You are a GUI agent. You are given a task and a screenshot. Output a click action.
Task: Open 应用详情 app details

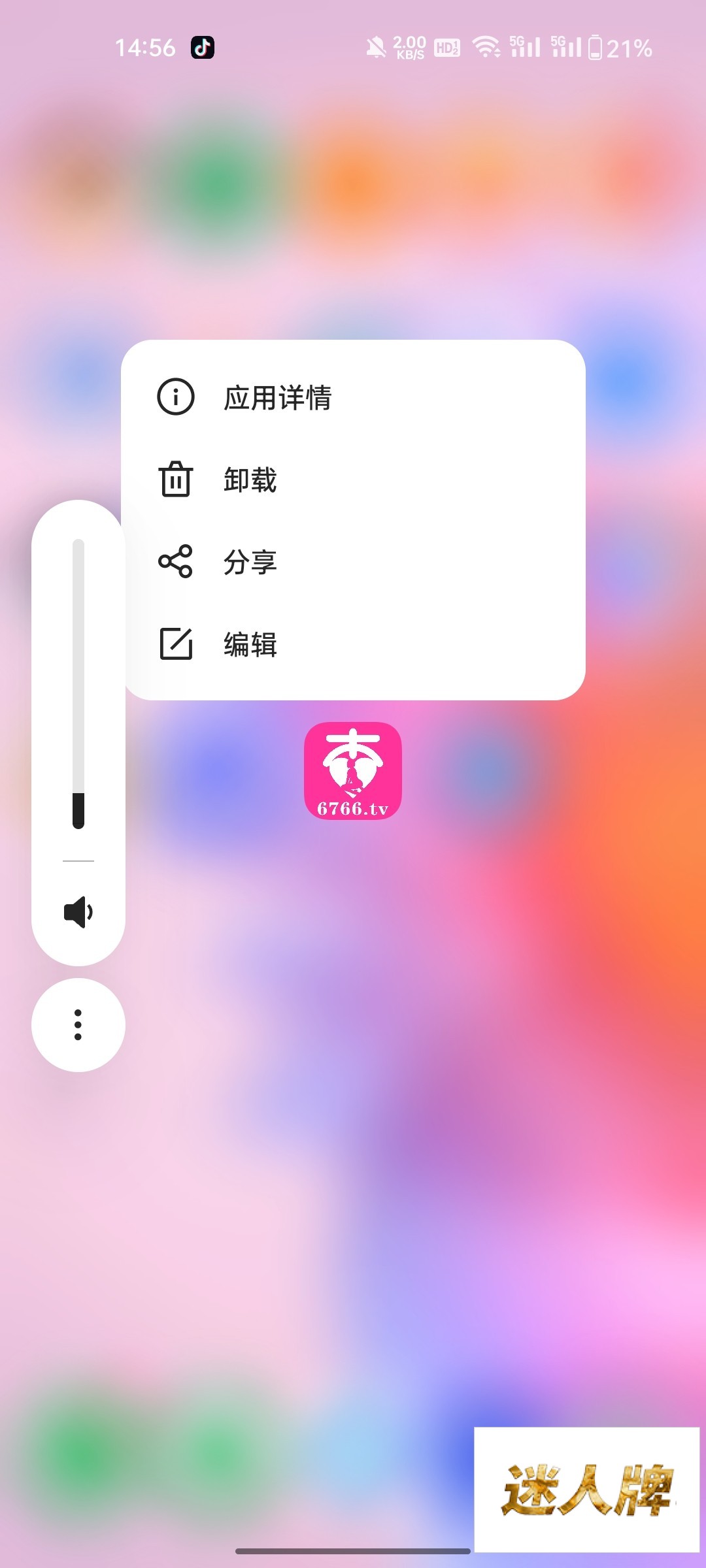[x=277, y=397]
